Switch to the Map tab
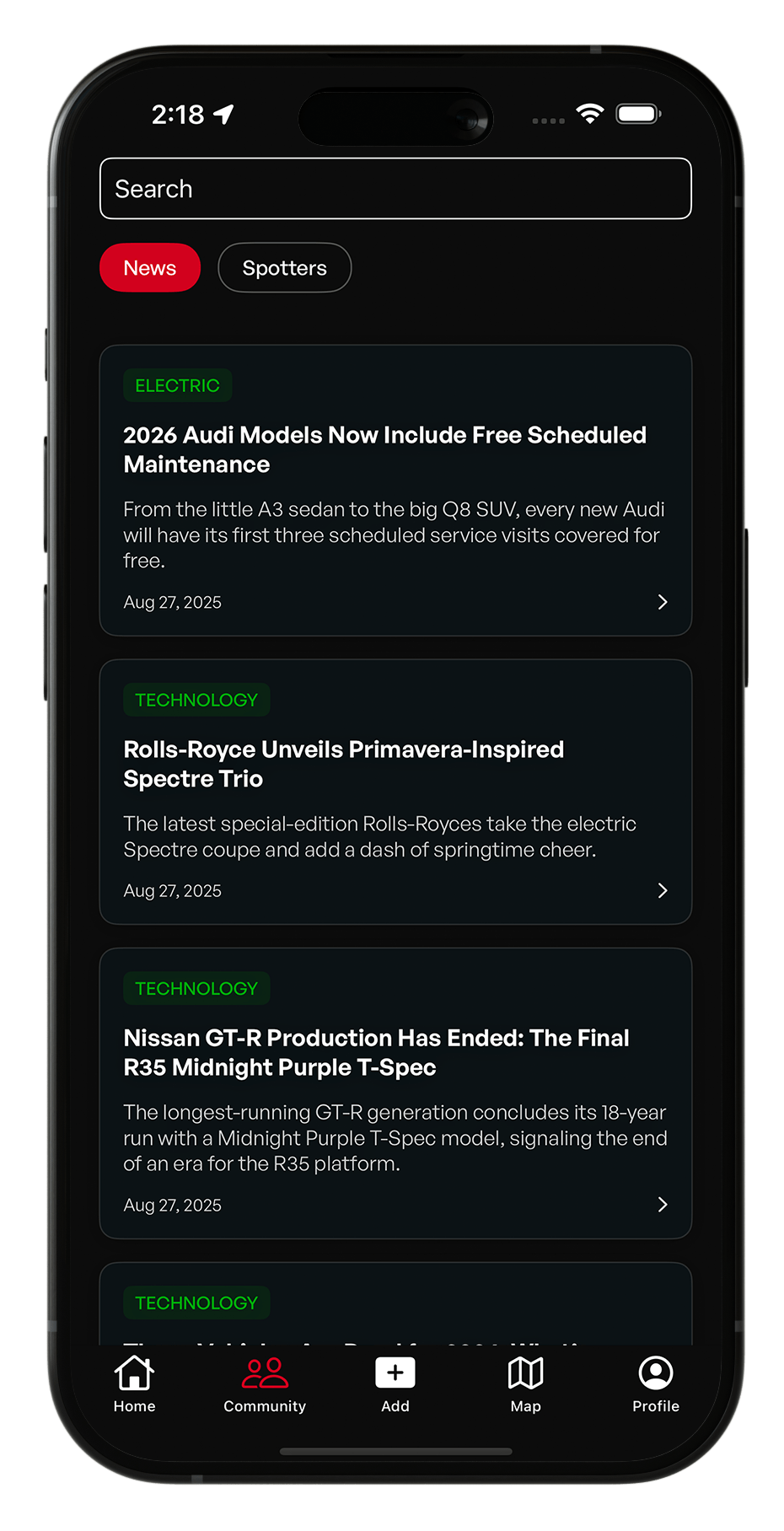This screenshot has width=784, height=1531. point(525,1384)
